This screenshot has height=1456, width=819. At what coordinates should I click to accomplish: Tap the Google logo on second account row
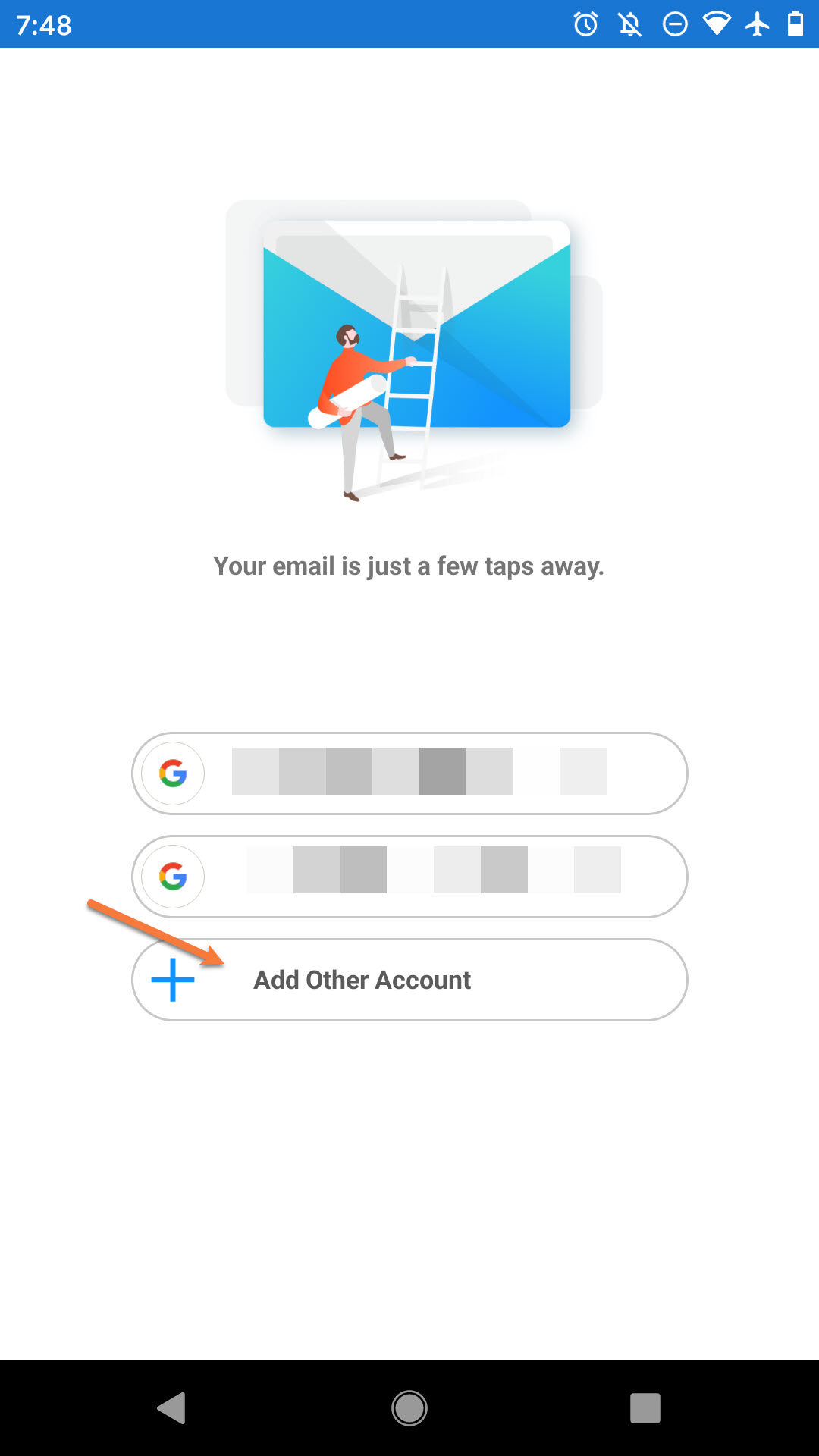coord(172,876)
